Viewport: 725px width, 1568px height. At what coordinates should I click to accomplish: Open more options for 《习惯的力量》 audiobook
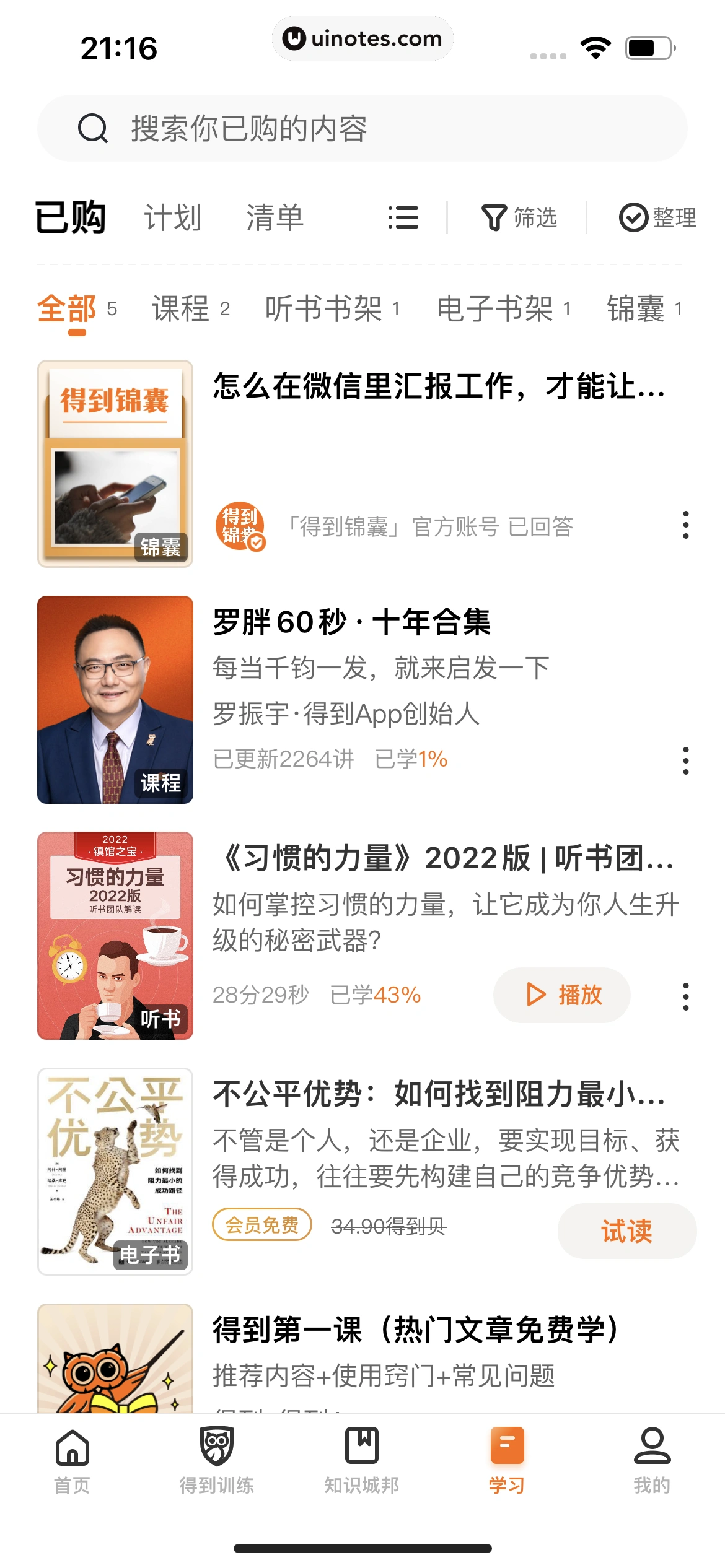[x=685, y=996]
